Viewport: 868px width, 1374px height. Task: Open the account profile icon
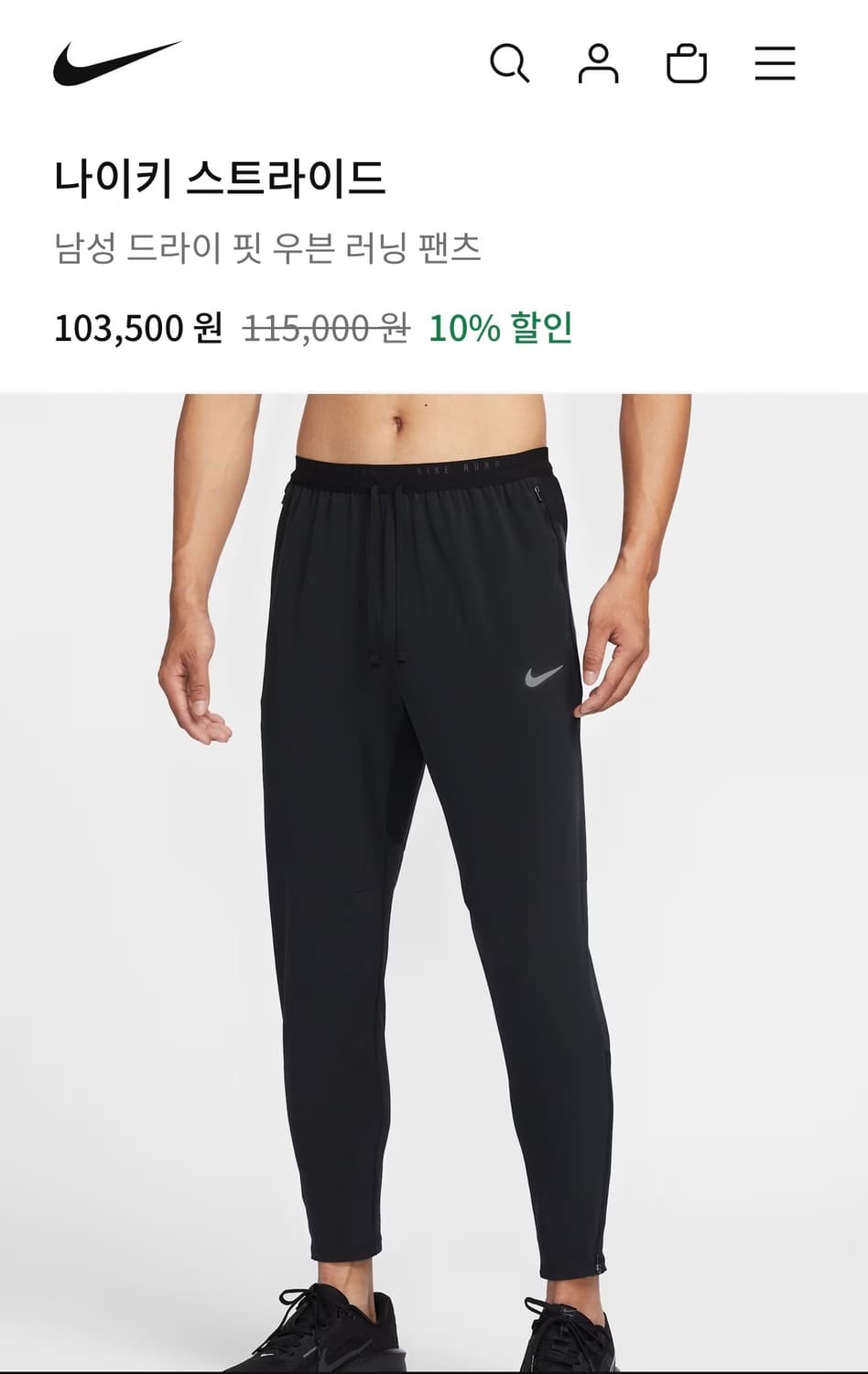point(599,64)
